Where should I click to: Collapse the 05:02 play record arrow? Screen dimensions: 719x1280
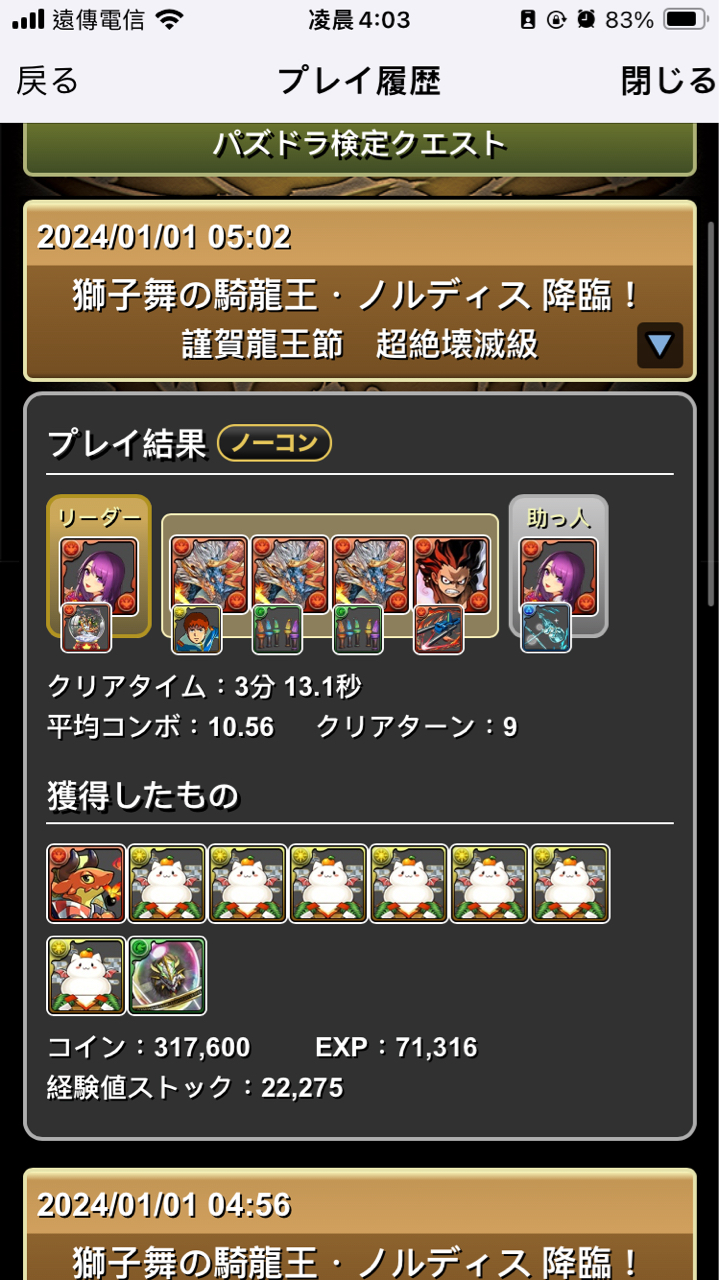tap(659, 345)
